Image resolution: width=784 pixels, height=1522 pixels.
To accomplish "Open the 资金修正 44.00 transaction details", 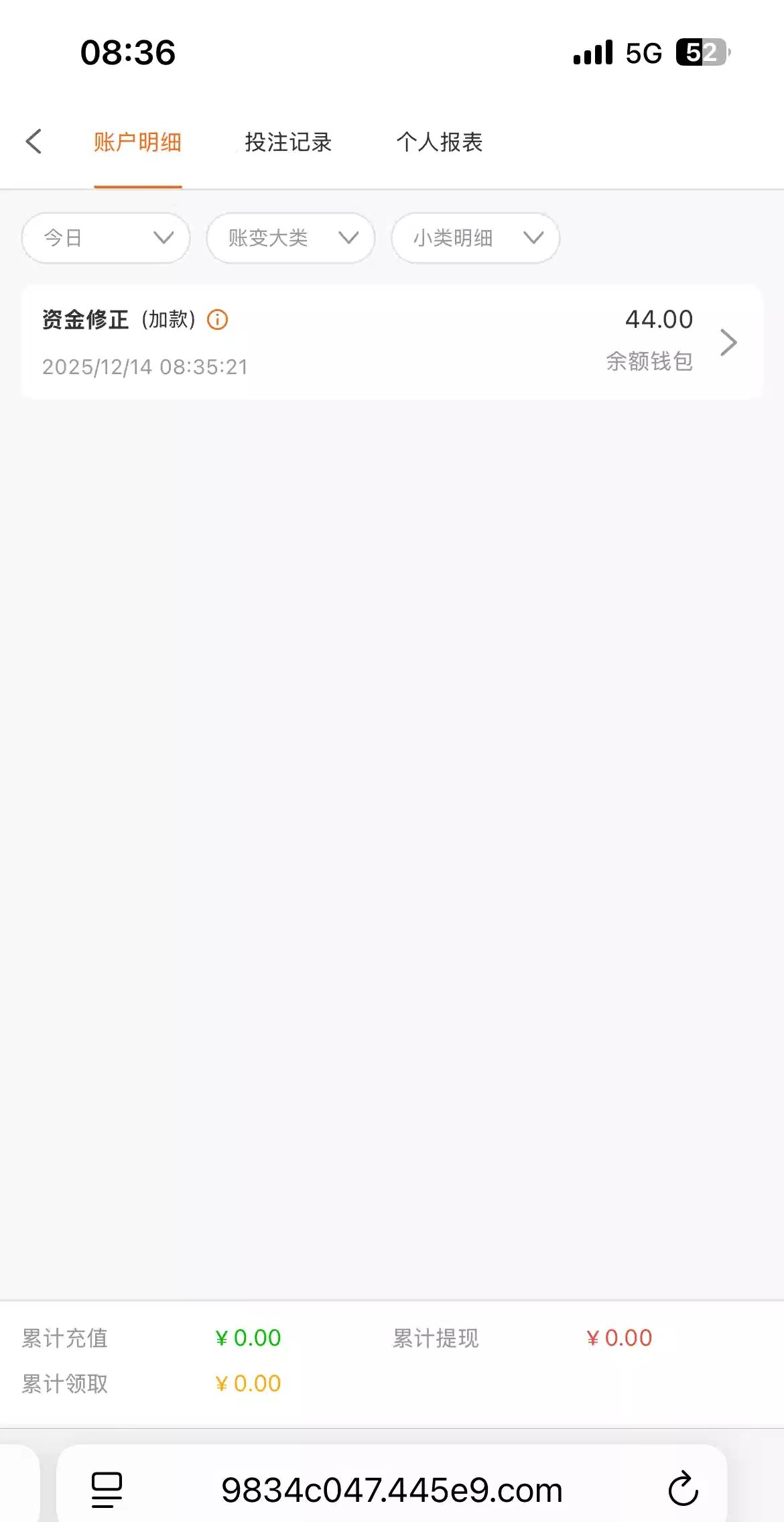I will pos(728,343).
